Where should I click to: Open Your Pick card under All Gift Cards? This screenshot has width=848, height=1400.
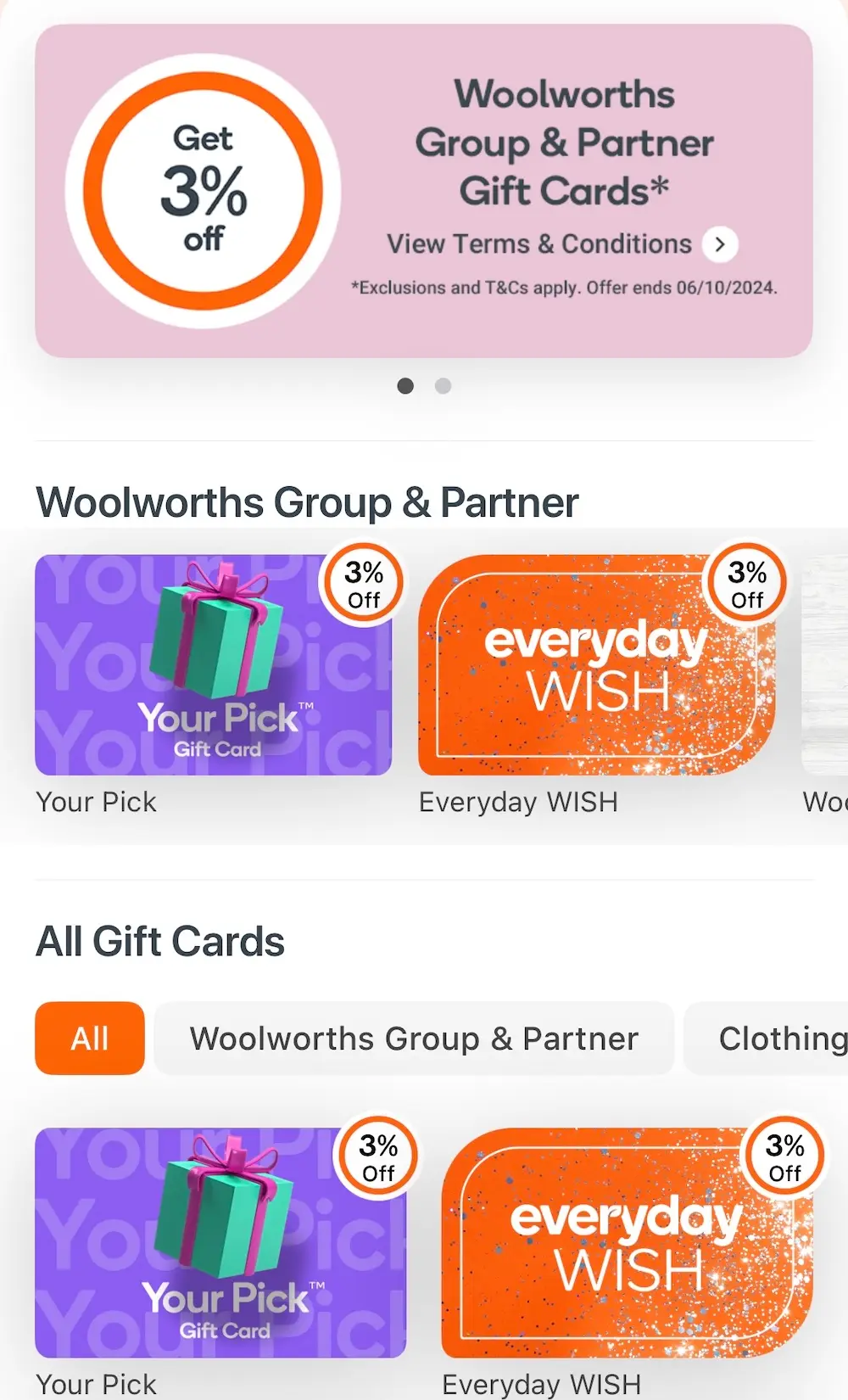[220, 1243]
